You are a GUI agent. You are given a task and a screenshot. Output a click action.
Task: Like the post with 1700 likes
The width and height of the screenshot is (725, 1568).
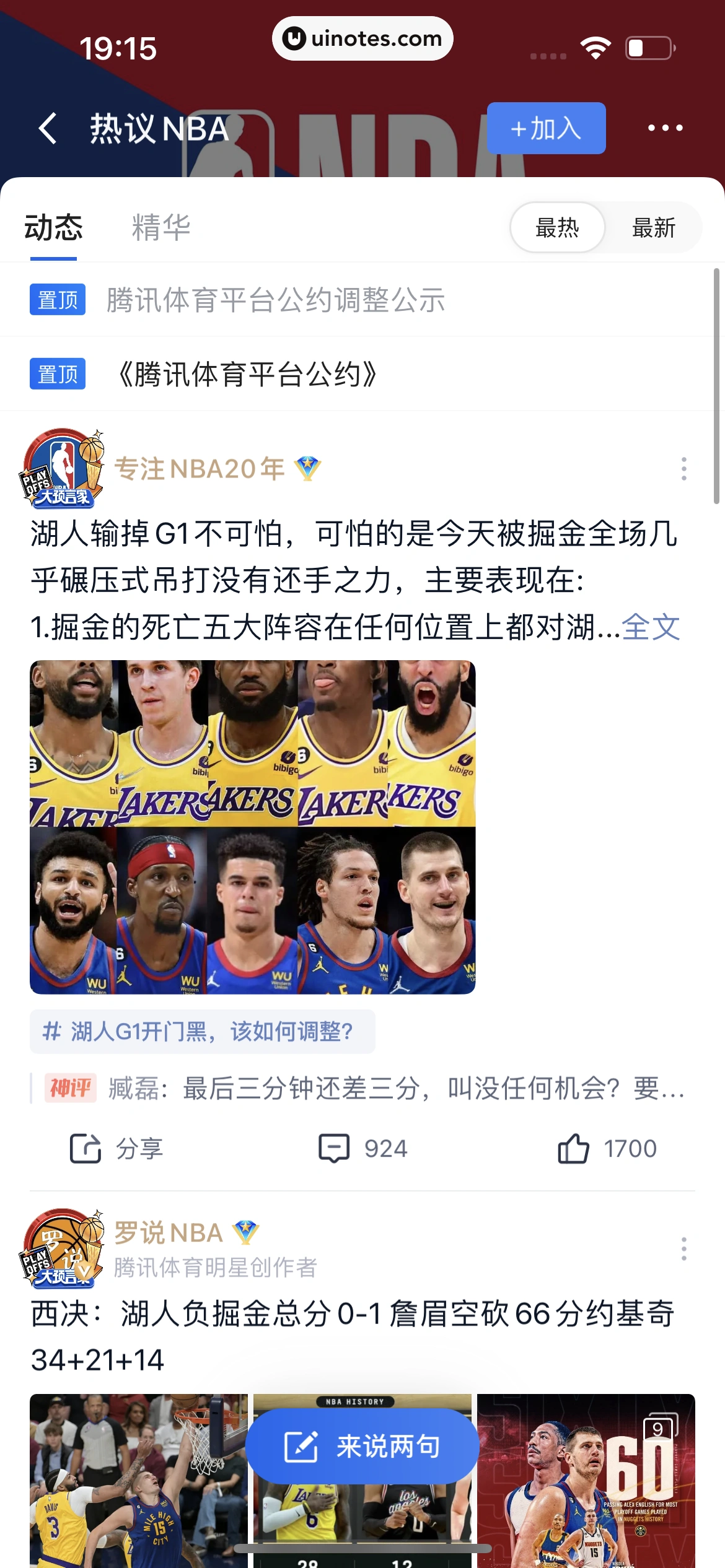pyautogui.click(x=607, y=1149)
